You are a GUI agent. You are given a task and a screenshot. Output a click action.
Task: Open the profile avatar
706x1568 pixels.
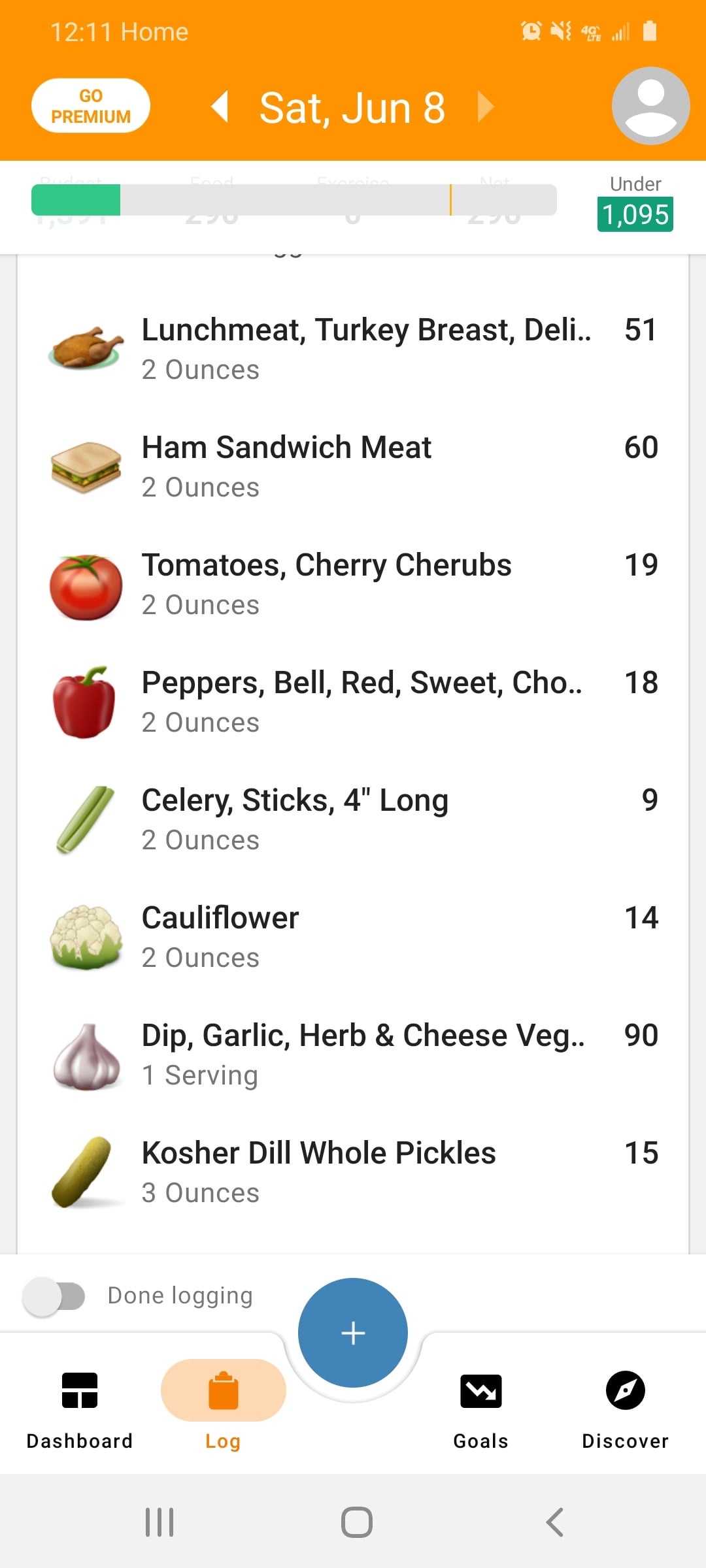click(x=650, y=106)
